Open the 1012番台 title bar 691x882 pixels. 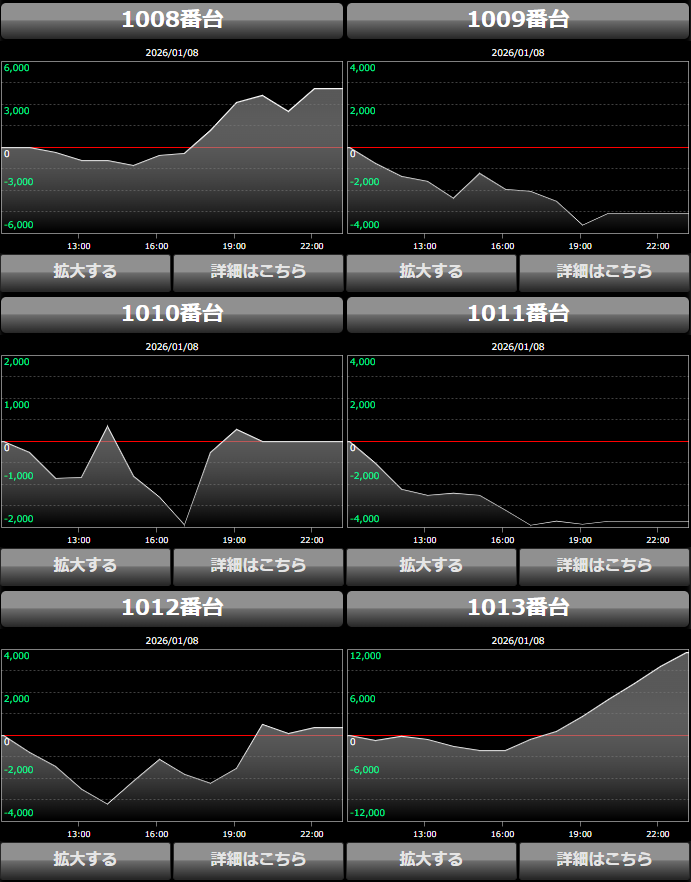click(172, 608)
